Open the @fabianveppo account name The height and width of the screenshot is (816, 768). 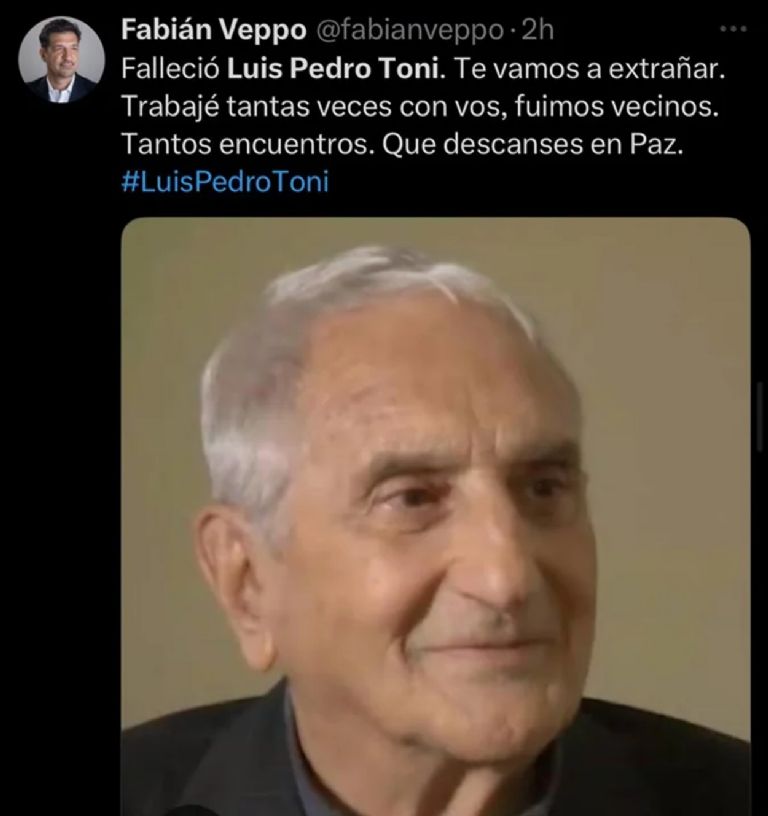410,31
